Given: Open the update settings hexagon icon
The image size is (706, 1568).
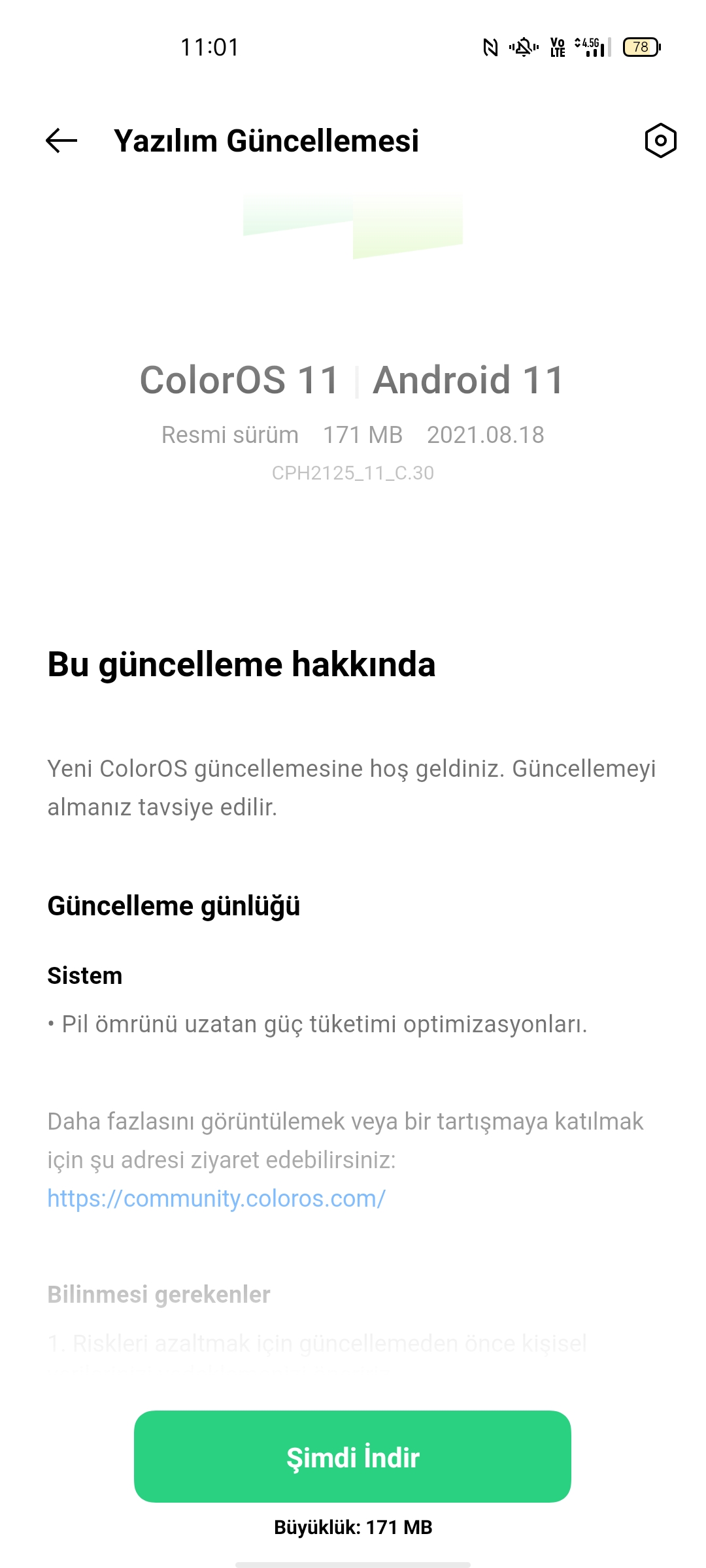Looking at the screenshot, I should (660, 140).
